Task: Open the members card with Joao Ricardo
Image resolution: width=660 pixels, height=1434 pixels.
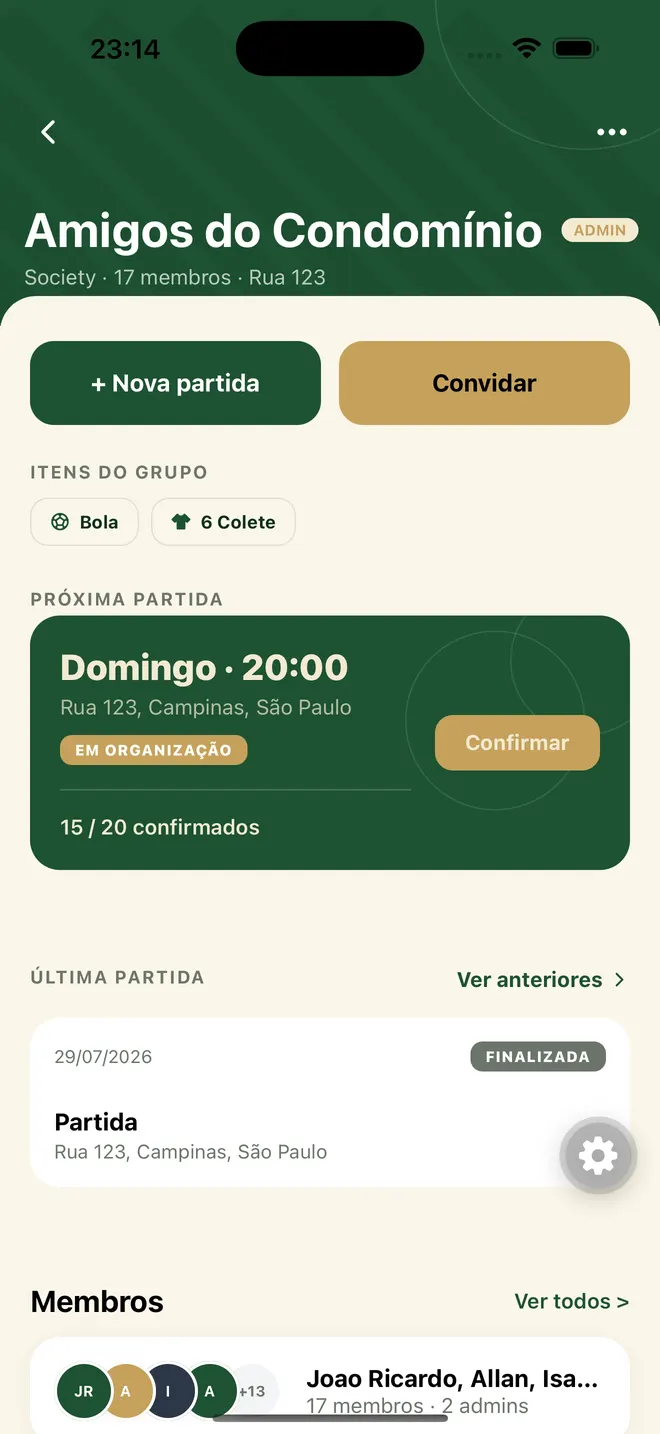Action: pyautogui.click(x=330, y=1388)
